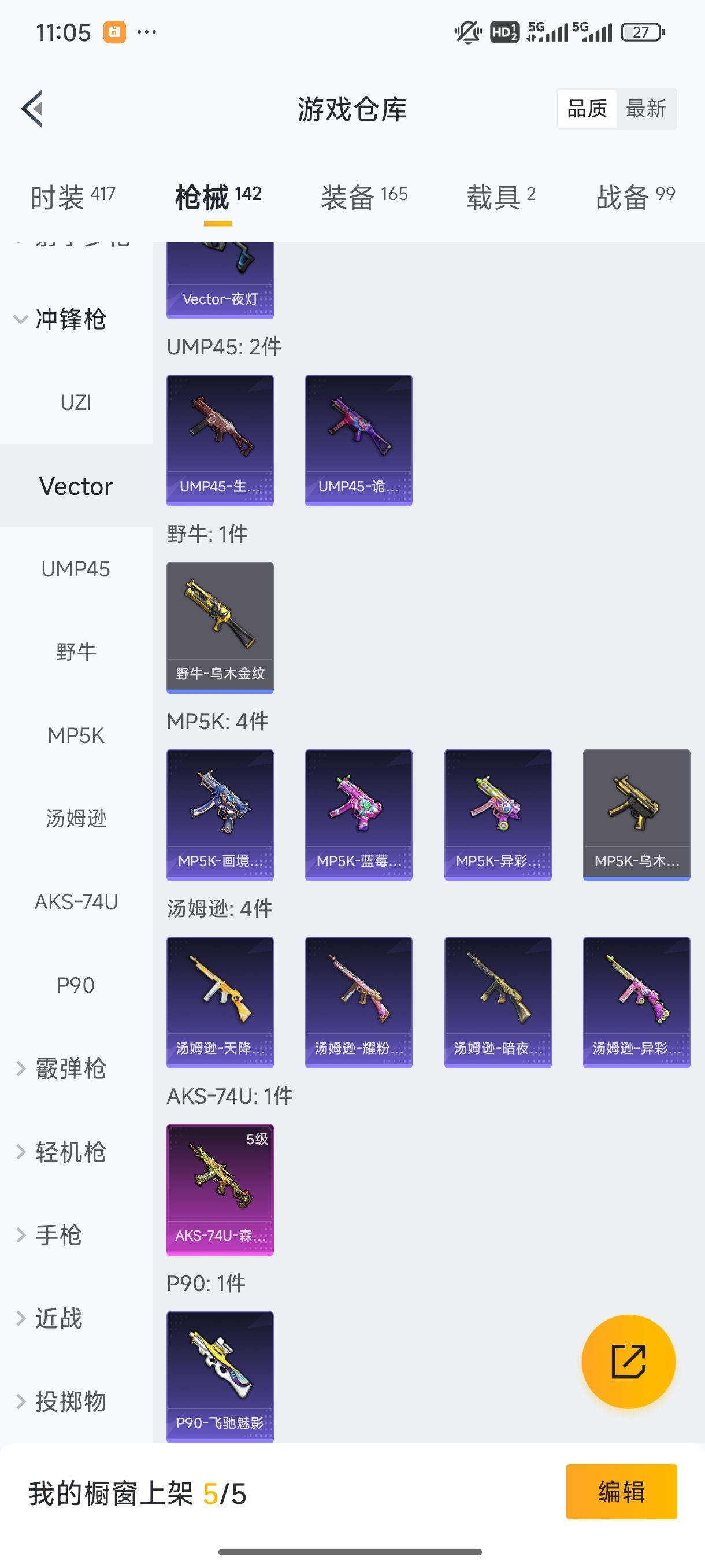
Task: Collapse the 冲锋枪 category
Action: pyautogui.click(x=61, y=319)
